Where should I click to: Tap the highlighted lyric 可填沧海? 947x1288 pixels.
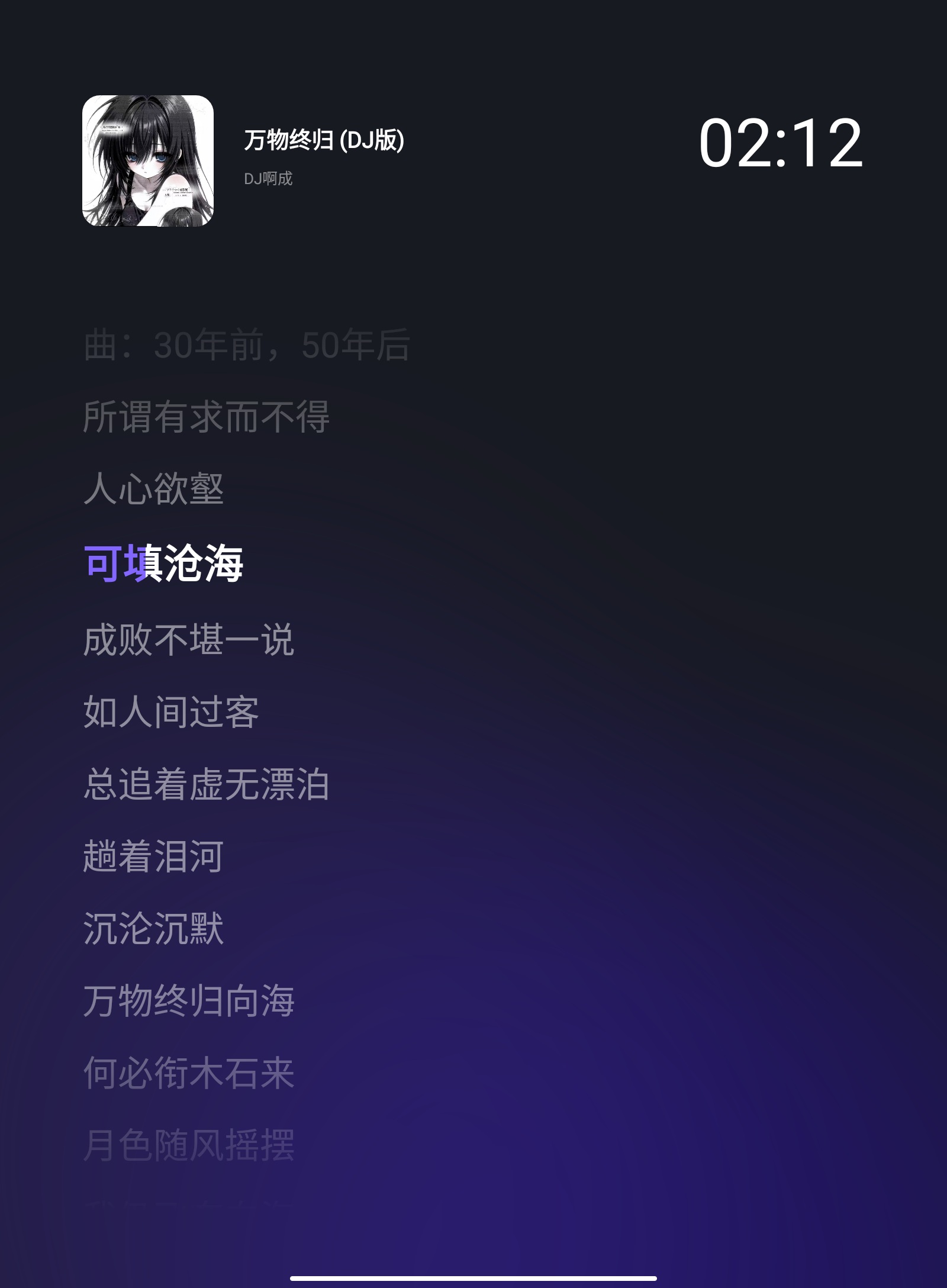point(163,563)
